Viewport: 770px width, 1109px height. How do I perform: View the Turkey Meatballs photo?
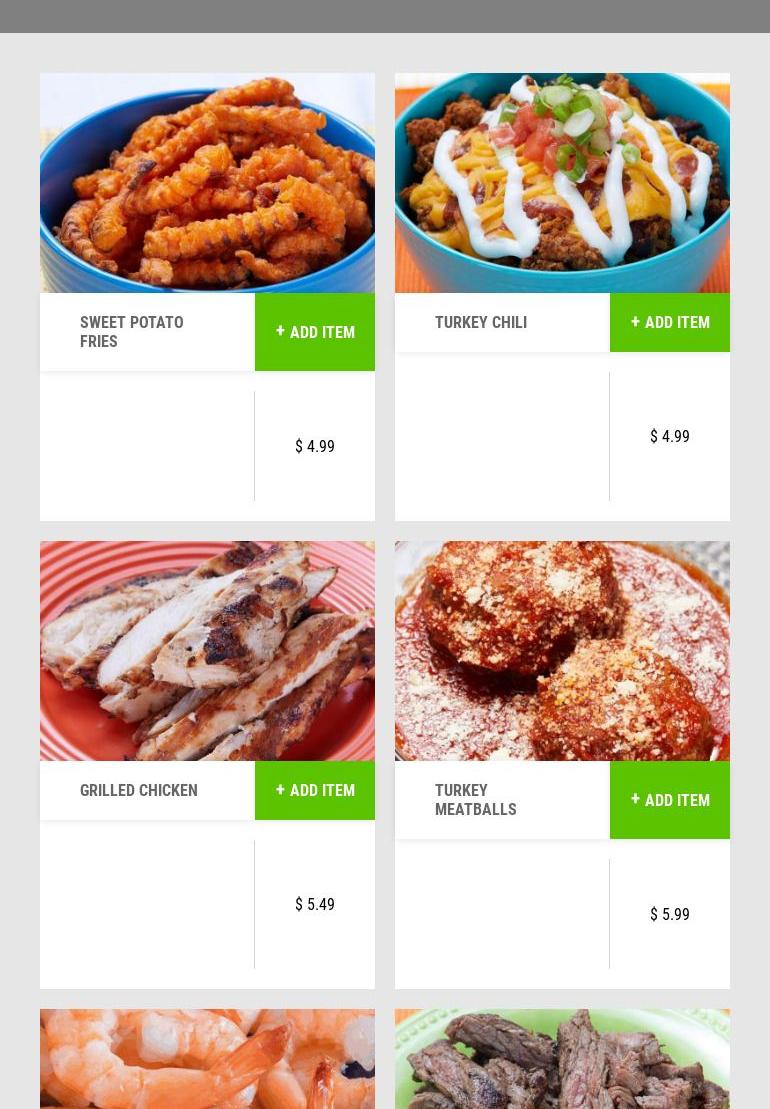[562, 651]
